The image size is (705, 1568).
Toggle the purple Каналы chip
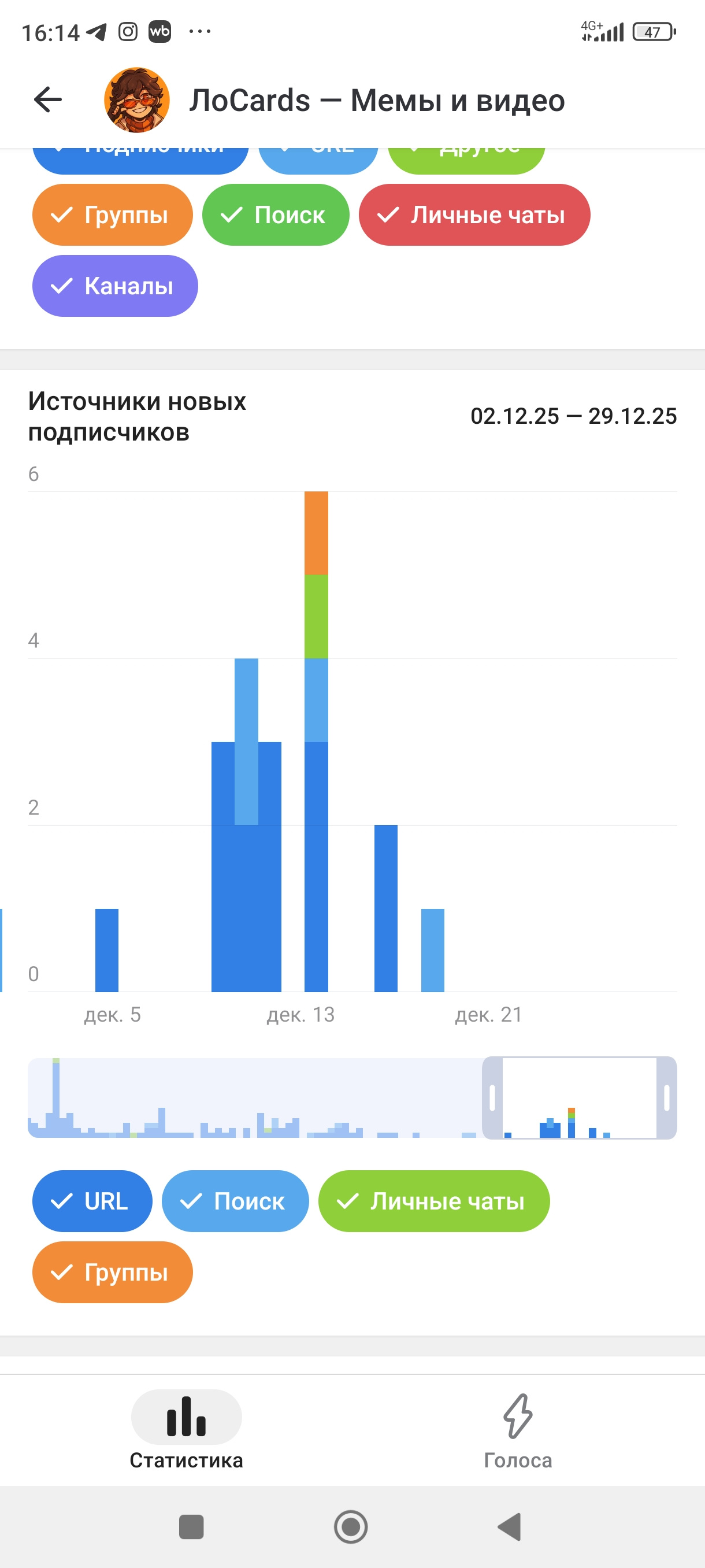115,286
